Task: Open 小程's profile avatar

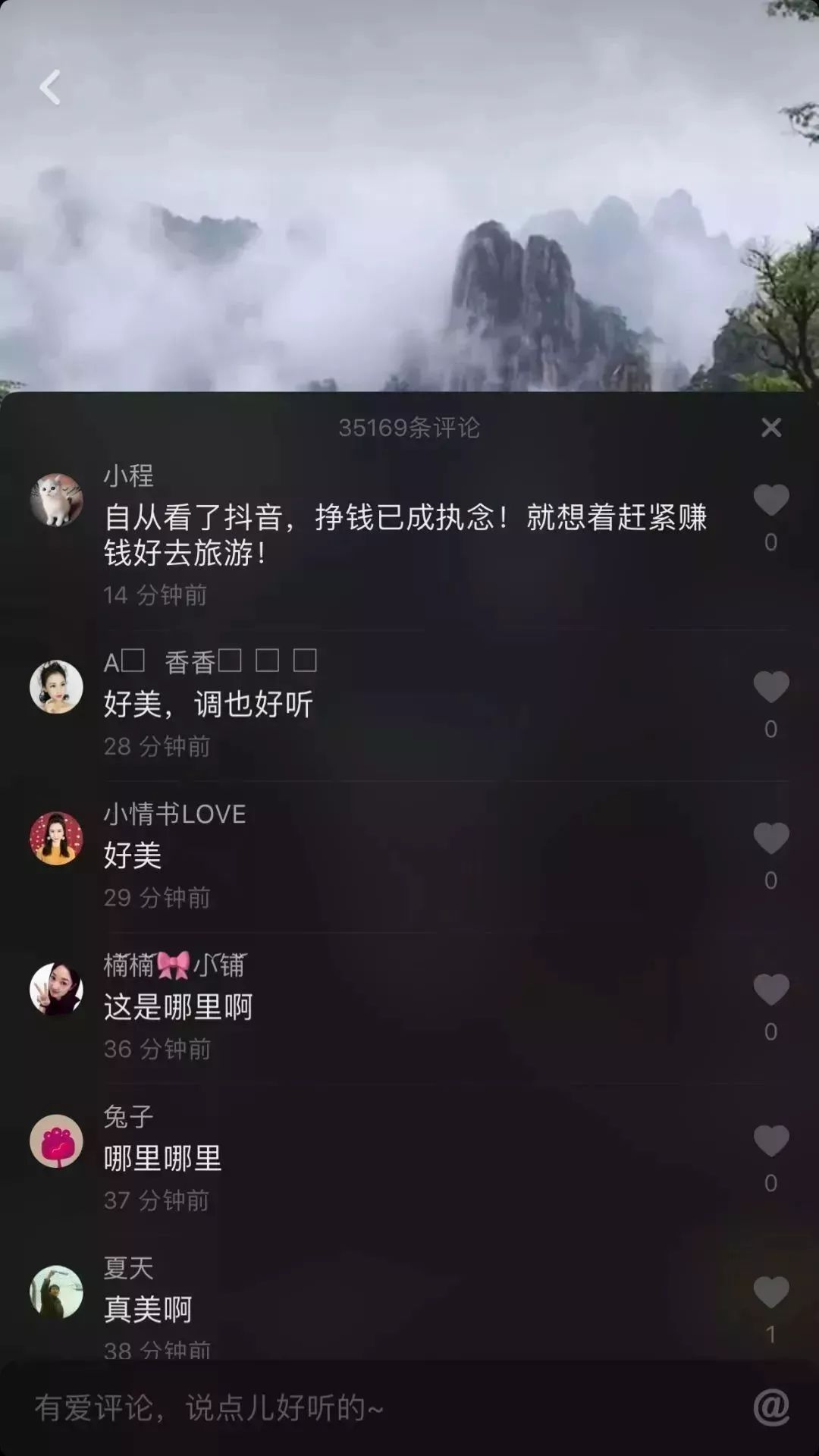Action: (56, 500)
